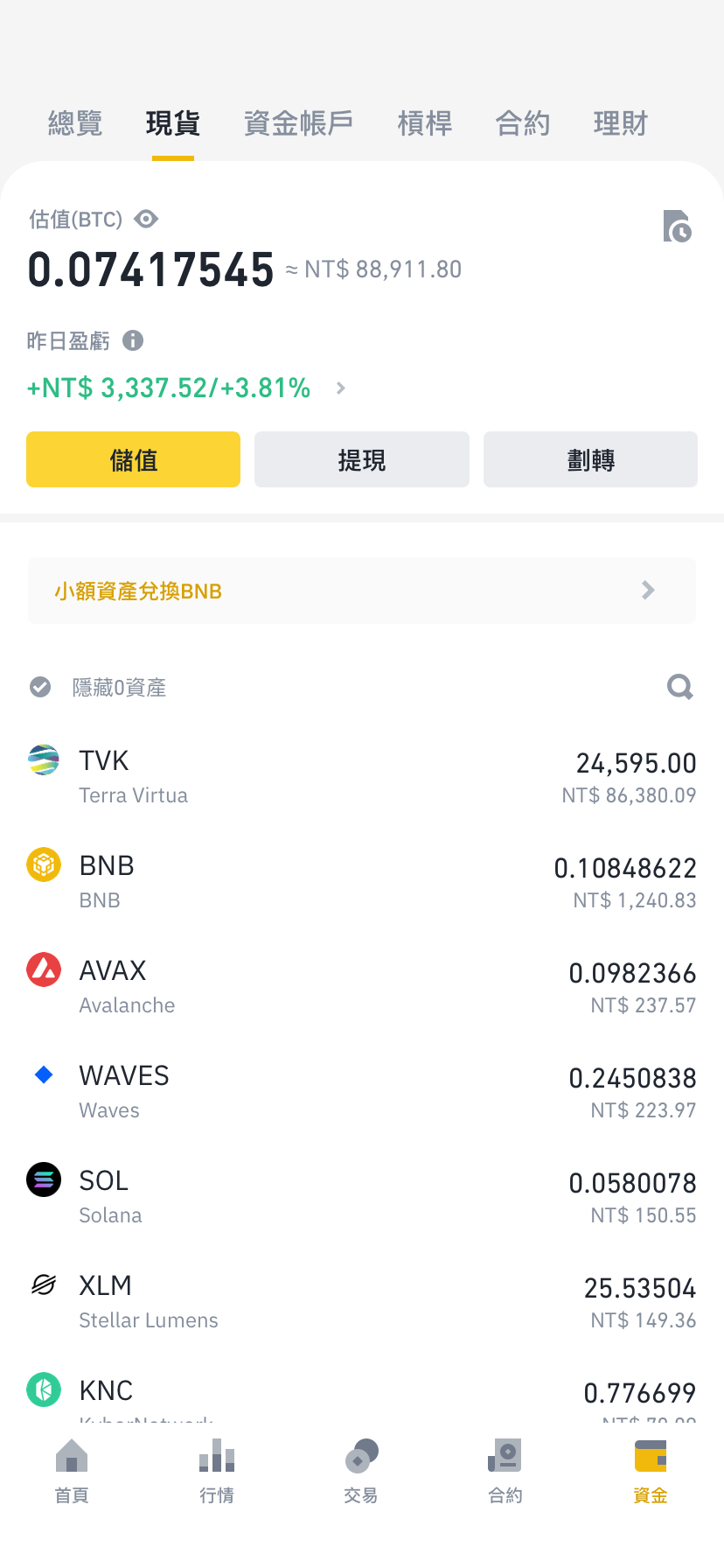Search assets with the magnifier icon
724x1568 pixels.
[x=679, y=687]
